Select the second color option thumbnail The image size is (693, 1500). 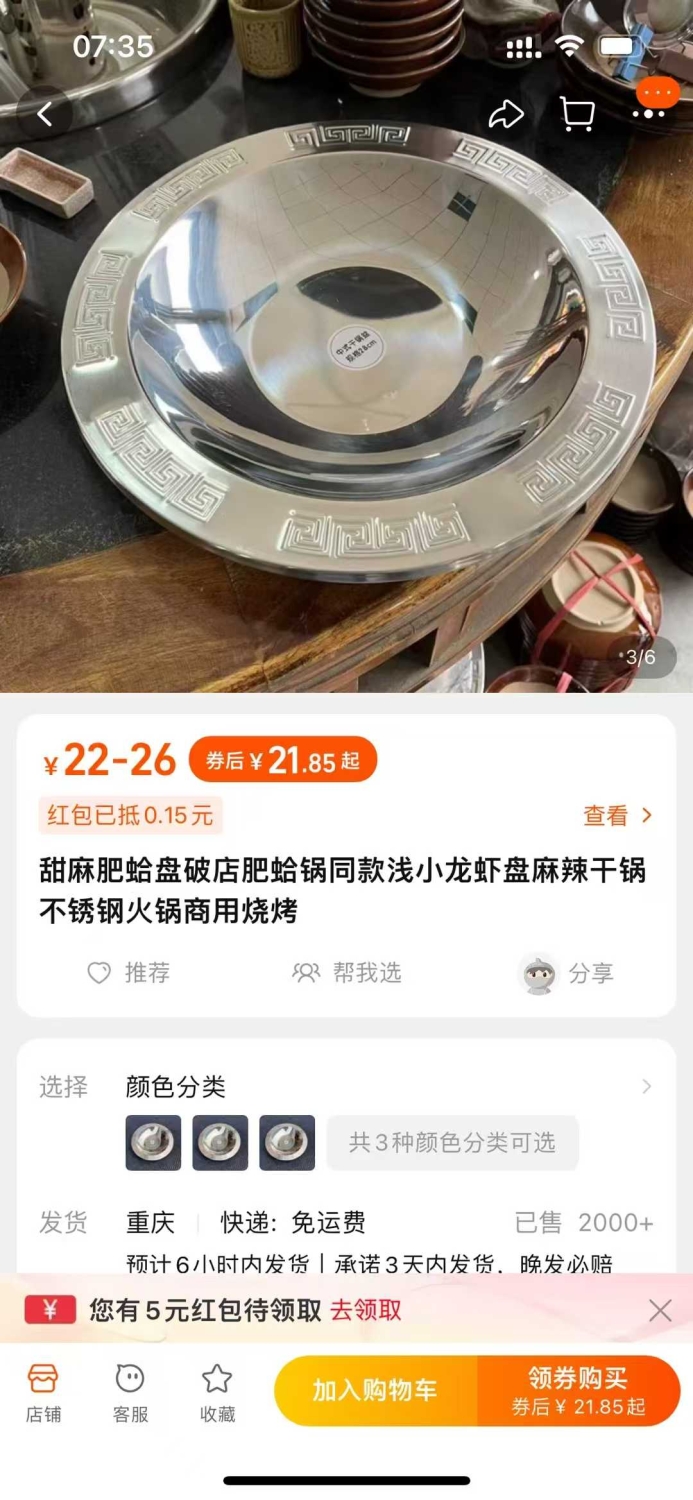(x=220, y=1143)
